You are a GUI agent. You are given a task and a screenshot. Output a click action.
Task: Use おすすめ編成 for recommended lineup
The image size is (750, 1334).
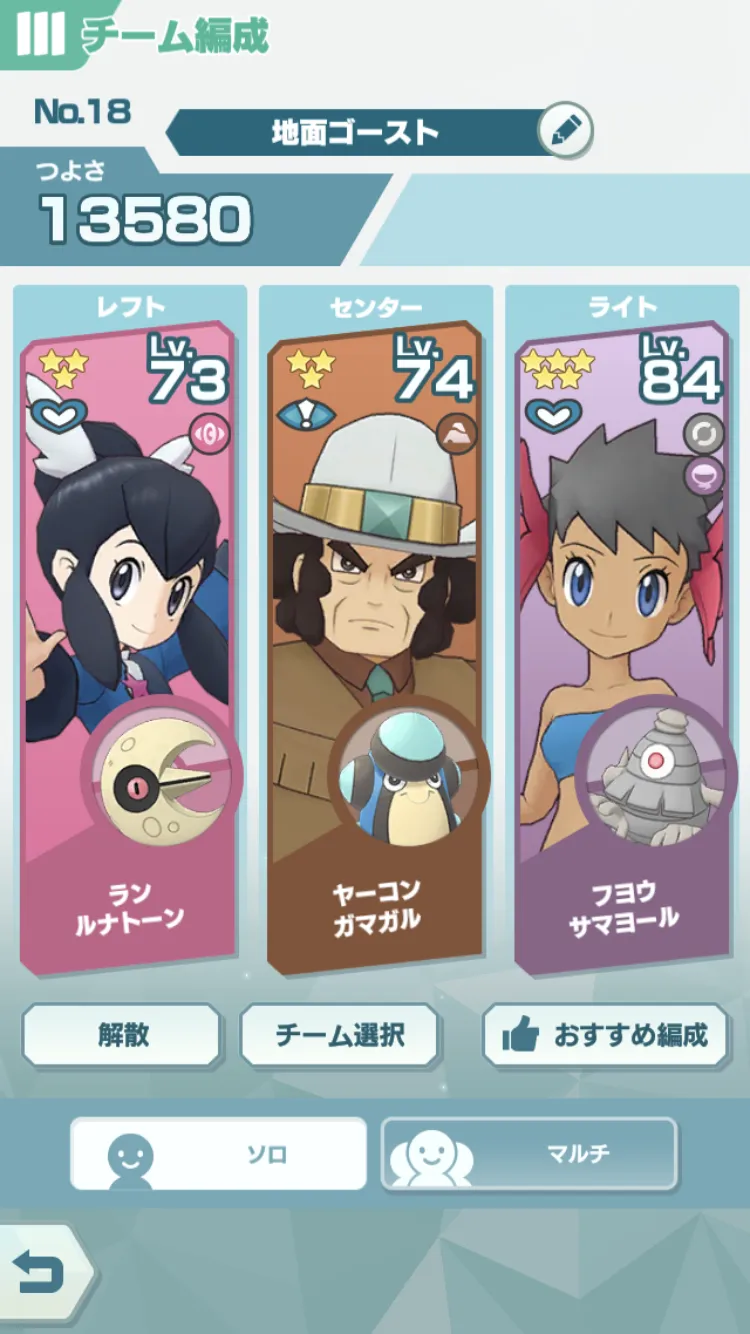point(606,1036)
